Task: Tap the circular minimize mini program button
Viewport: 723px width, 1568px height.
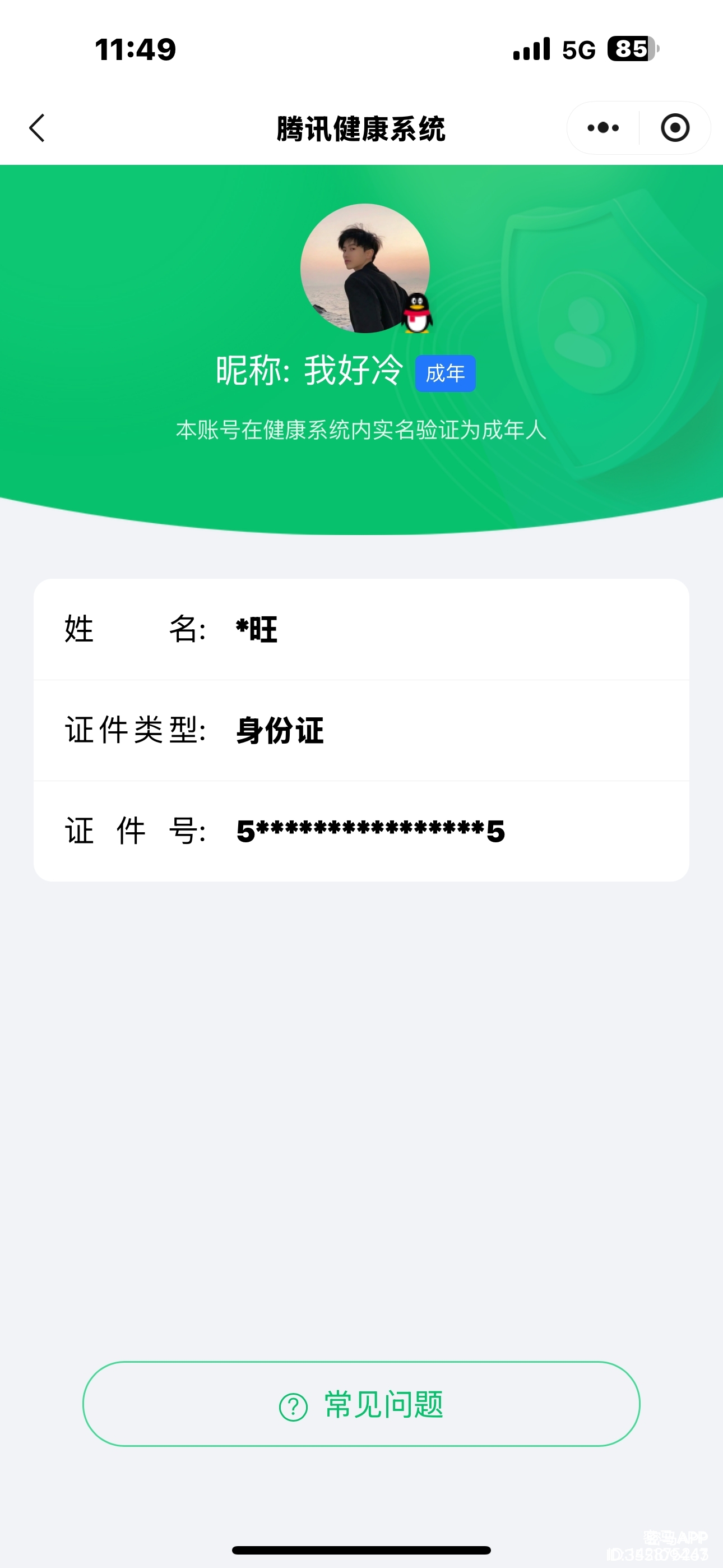Action: coord(674,128)
